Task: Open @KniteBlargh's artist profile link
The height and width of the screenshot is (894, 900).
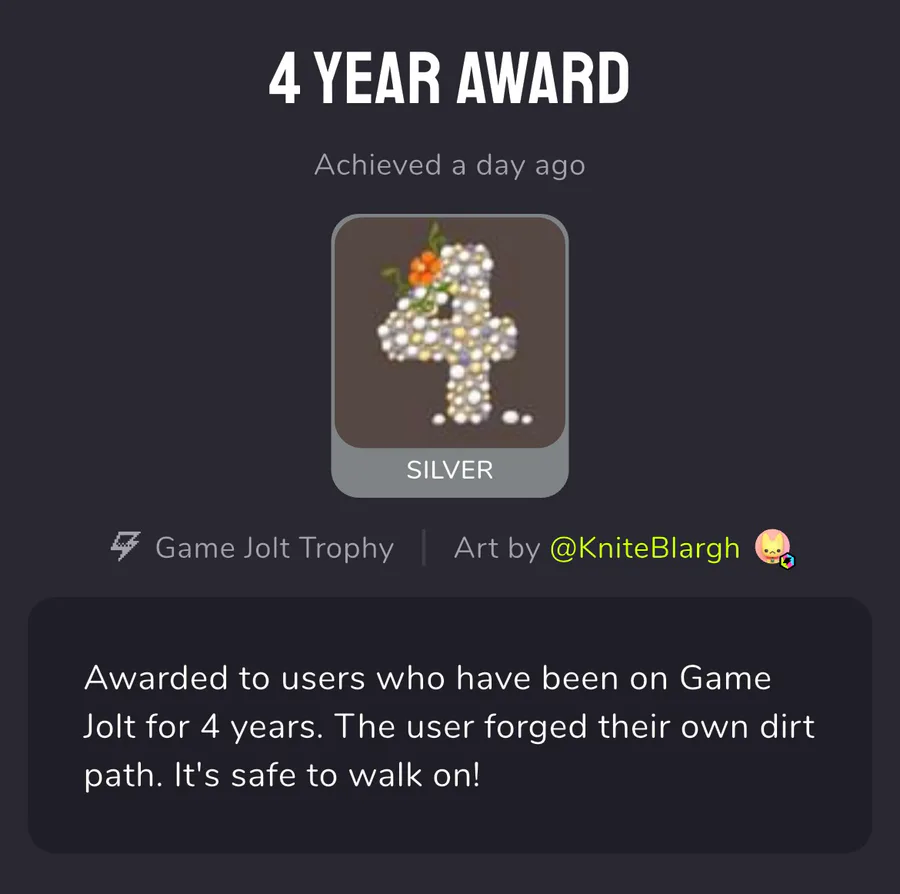Action: 645,548
